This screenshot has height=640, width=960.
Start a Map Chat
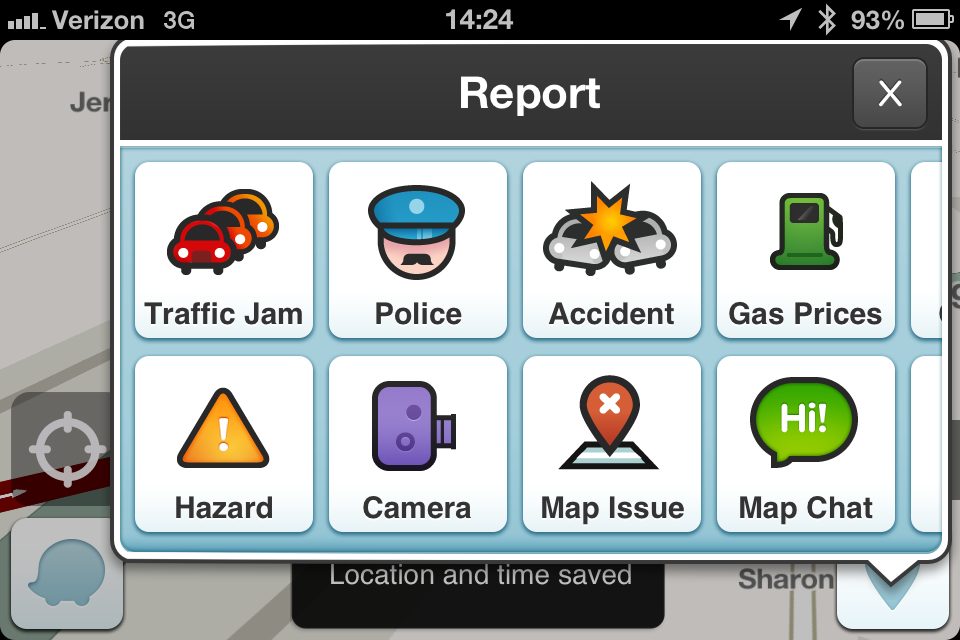click(x=806, y=445)
